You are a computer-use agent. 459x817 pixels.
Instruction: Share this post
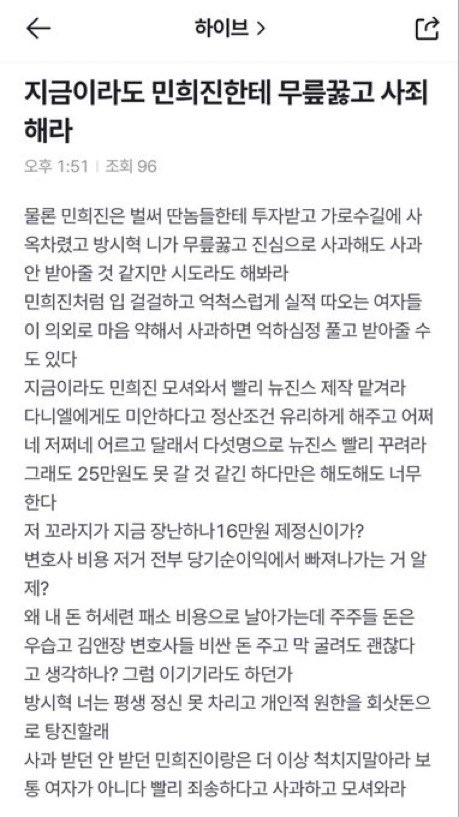427,28
